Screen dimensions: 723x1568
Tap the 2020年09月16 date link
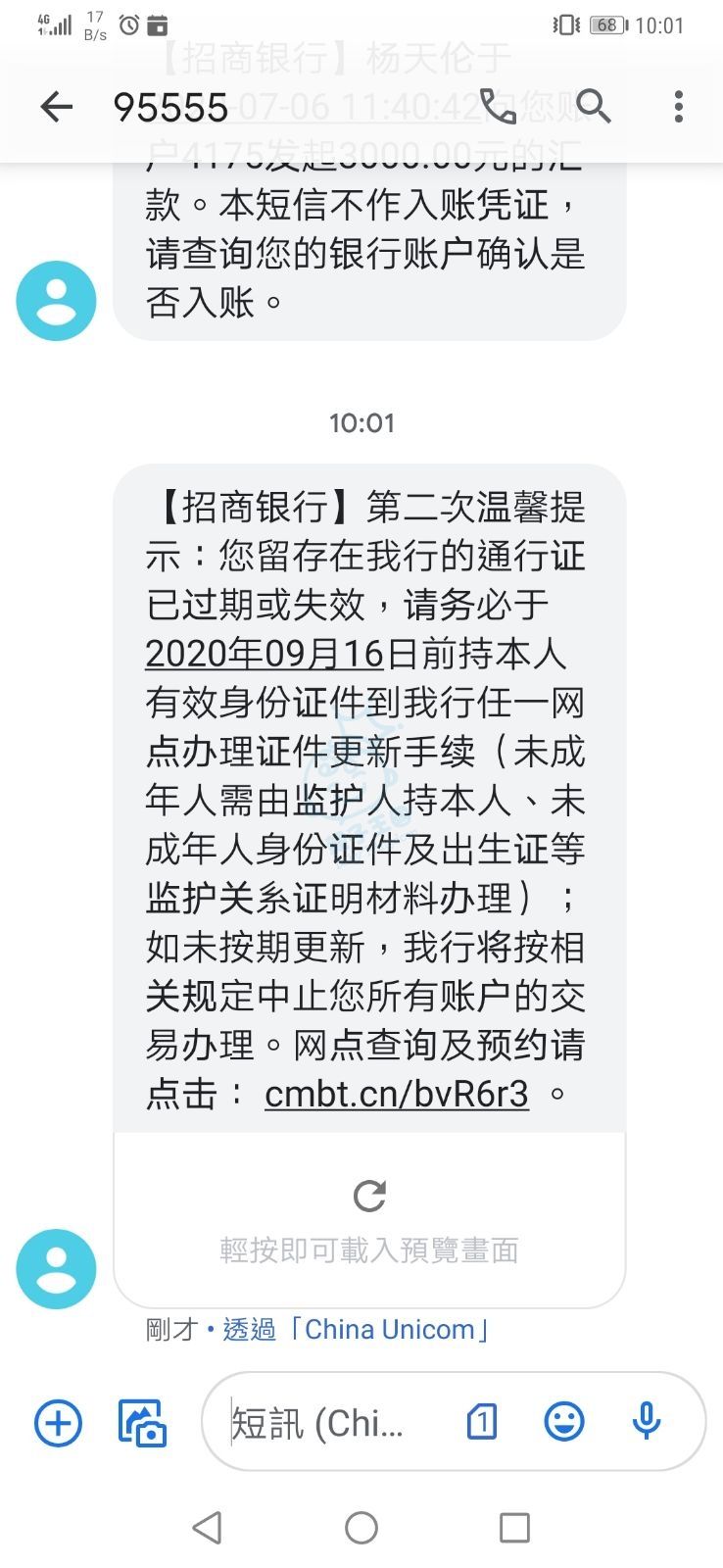click(265, 654)
